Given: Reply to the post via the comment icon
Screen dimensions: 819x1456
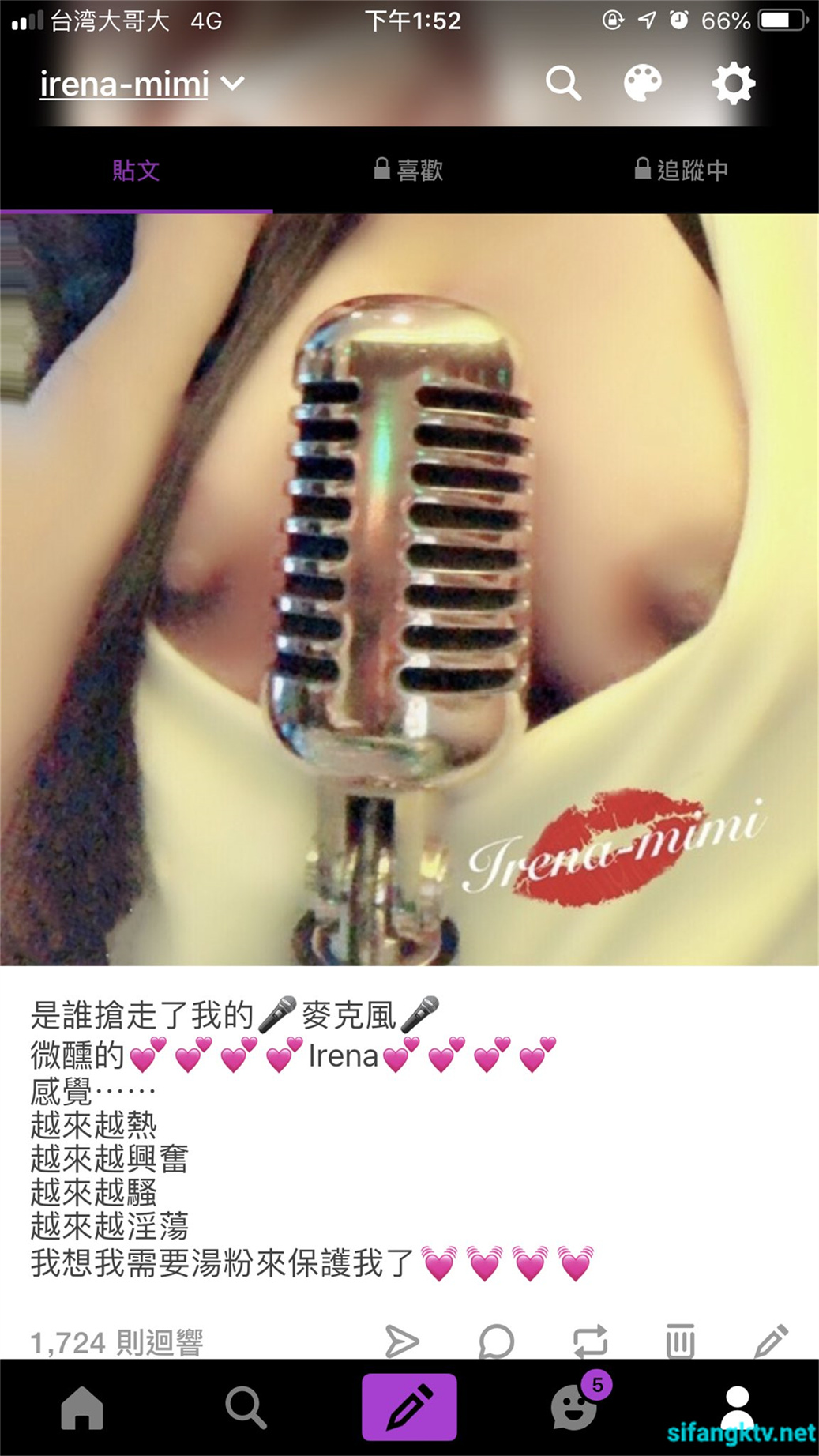Looking at the screenshot, I should point(496,1341).
